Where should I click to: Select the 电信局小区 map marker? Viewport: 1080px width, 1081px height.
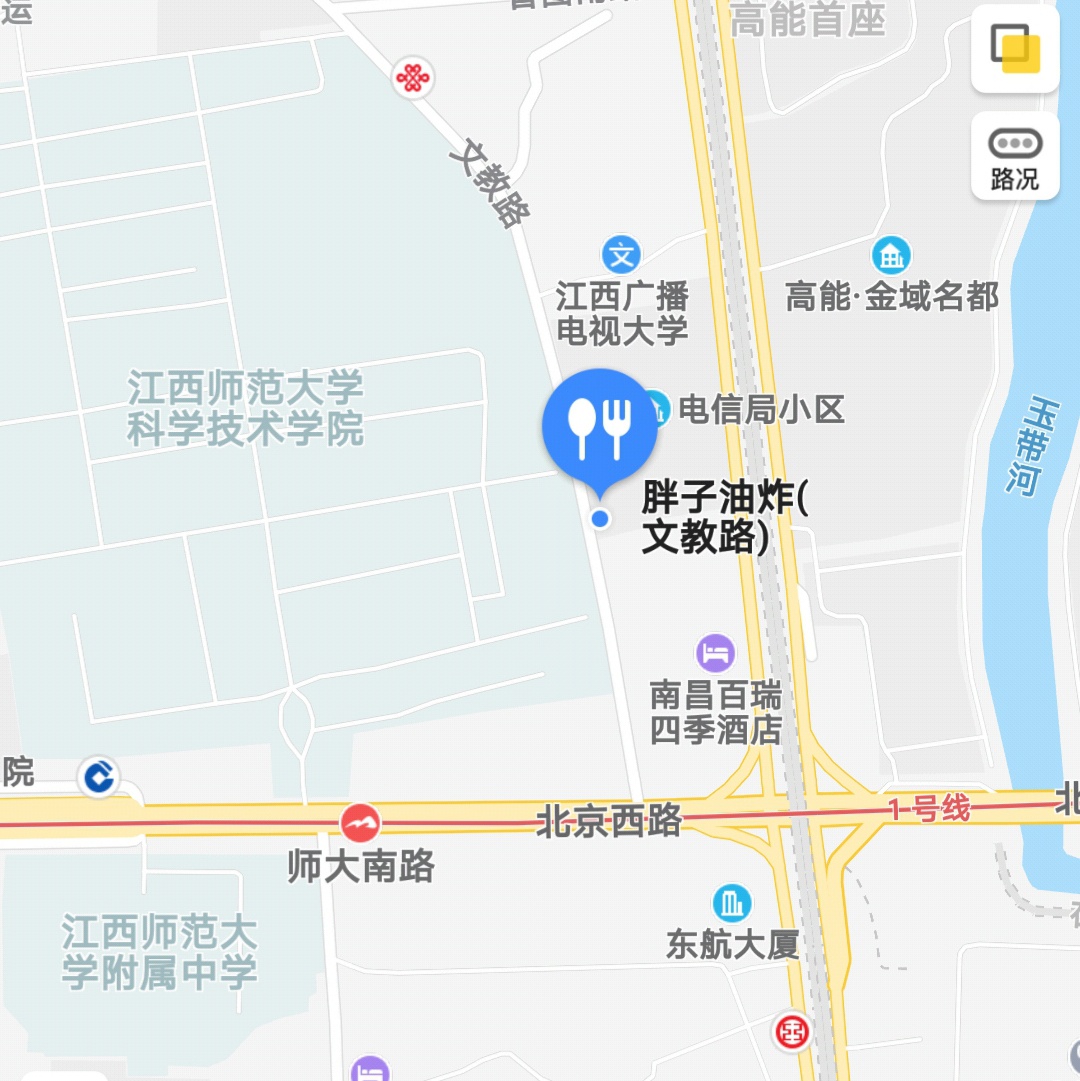(659, 407)
